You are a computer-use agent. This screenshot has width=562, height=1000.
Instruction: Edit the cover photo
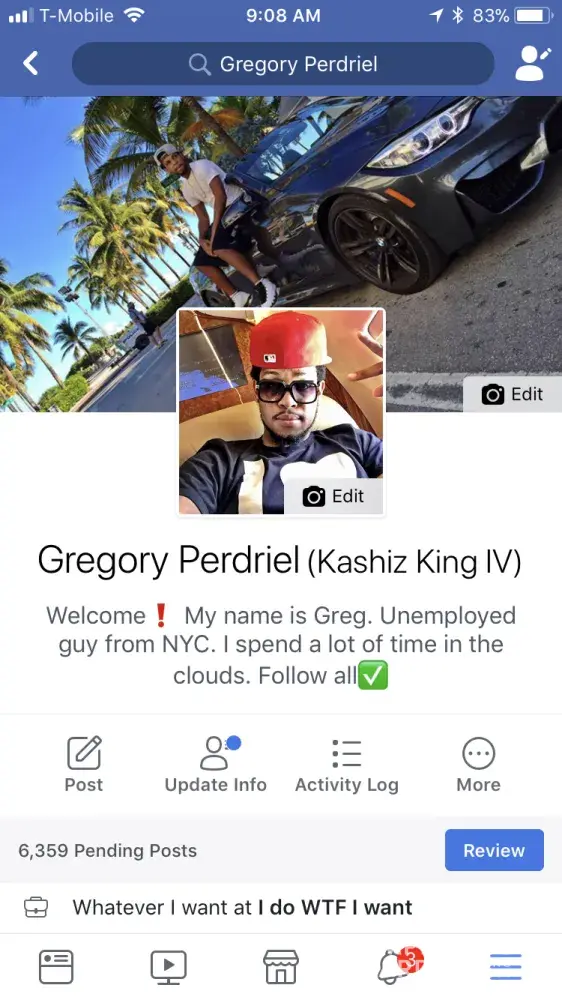coord(512,394)
